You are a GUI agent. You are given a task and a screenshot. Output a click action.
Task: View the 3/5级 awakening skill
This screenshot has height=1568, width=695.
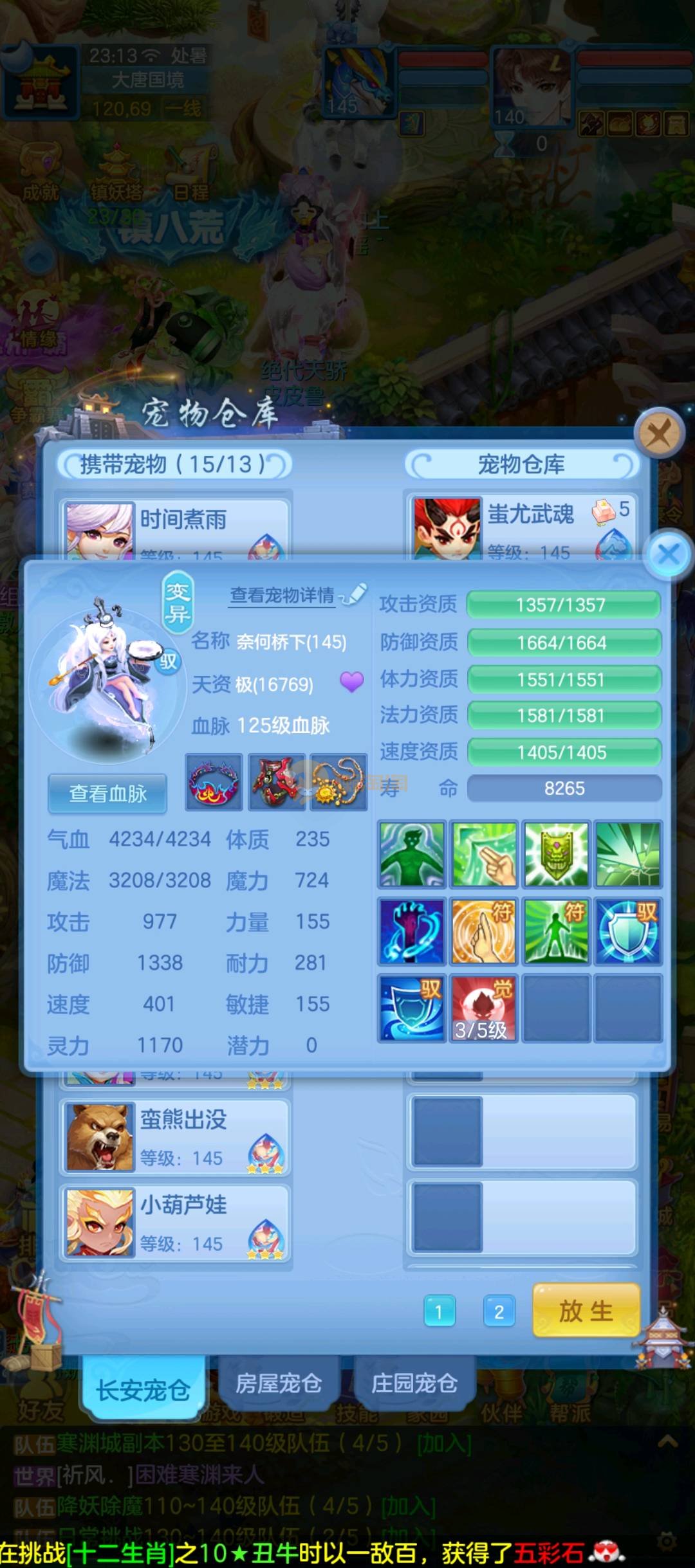[483, 1008]
